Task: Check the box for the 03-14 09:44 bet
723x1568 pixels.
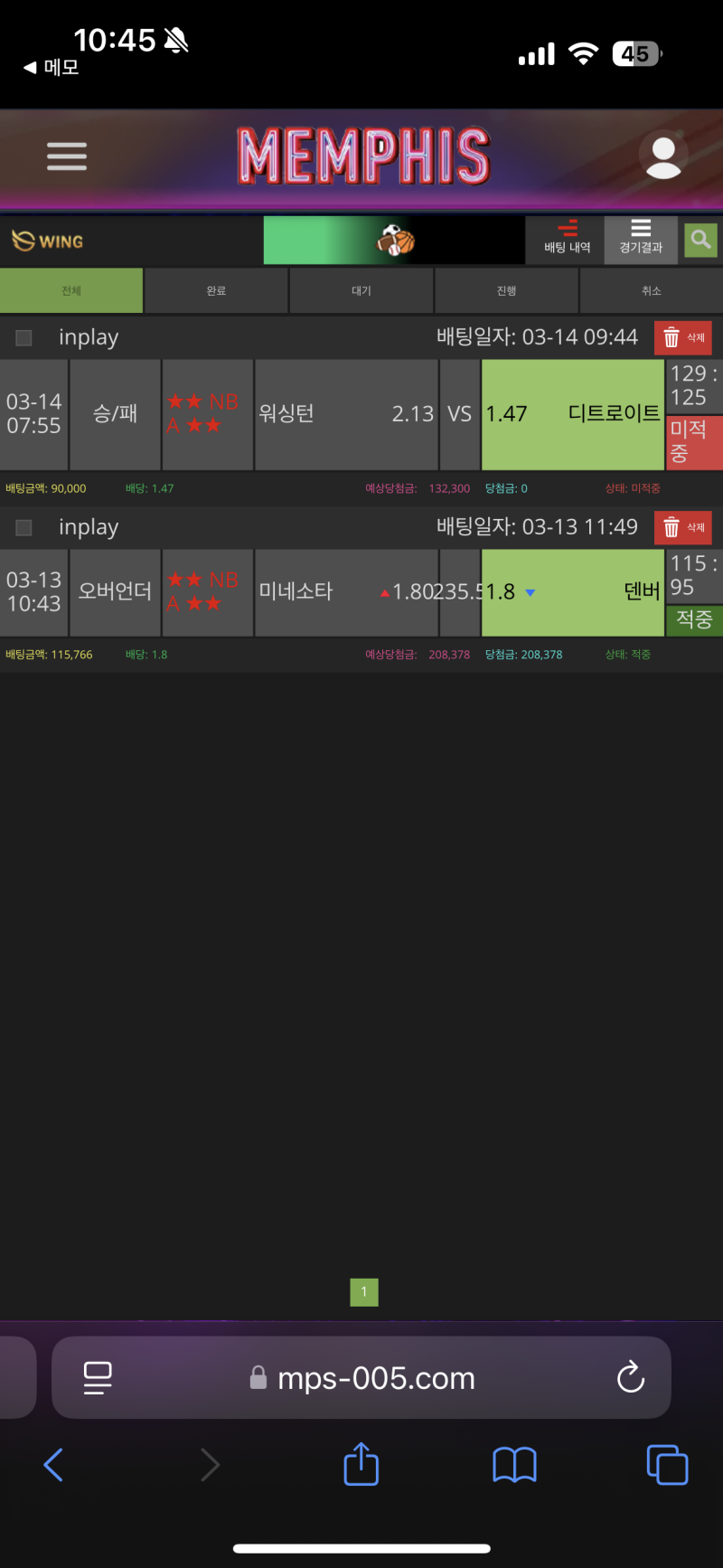Action: coord(24,337)
